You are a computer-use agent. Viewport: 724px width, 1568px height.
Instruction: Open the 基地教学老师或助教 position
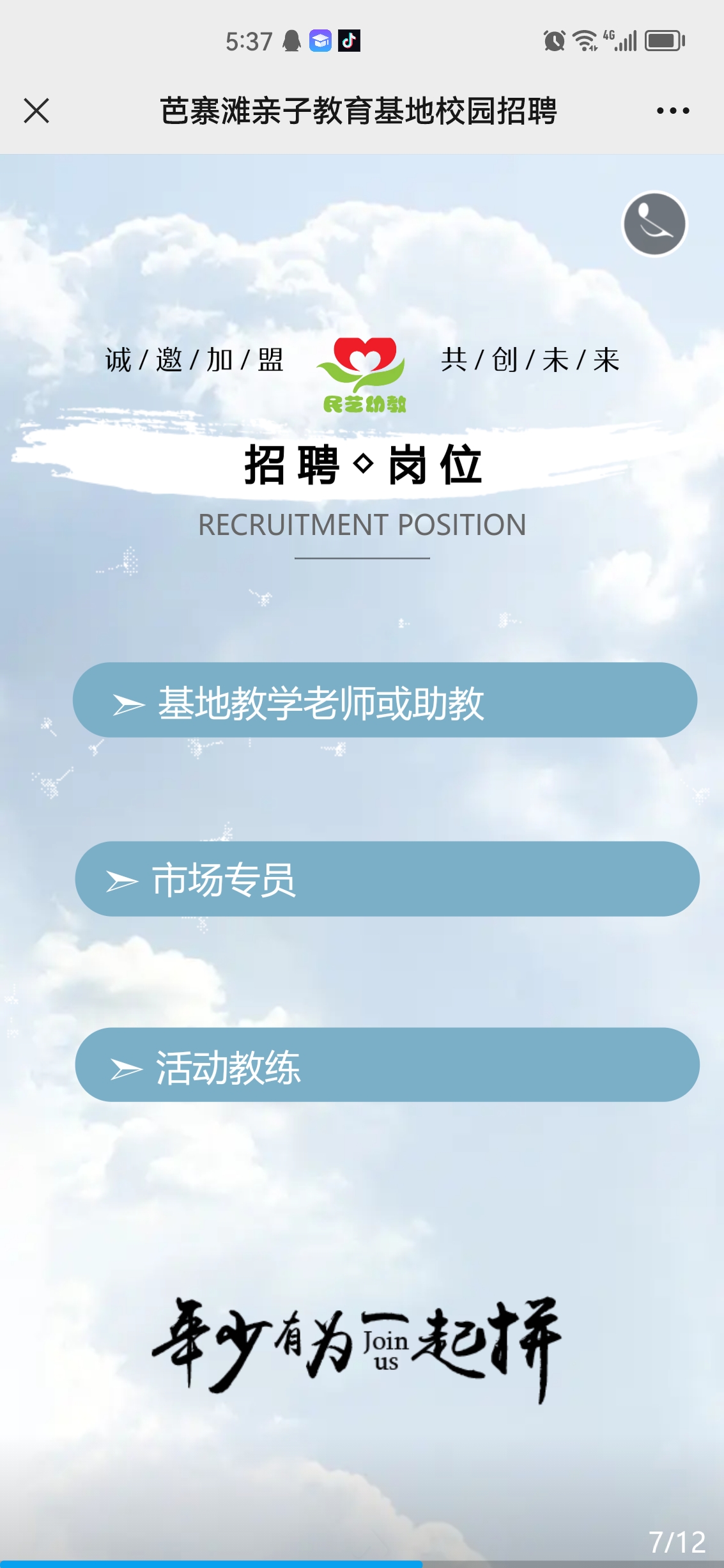click(385, 701)
